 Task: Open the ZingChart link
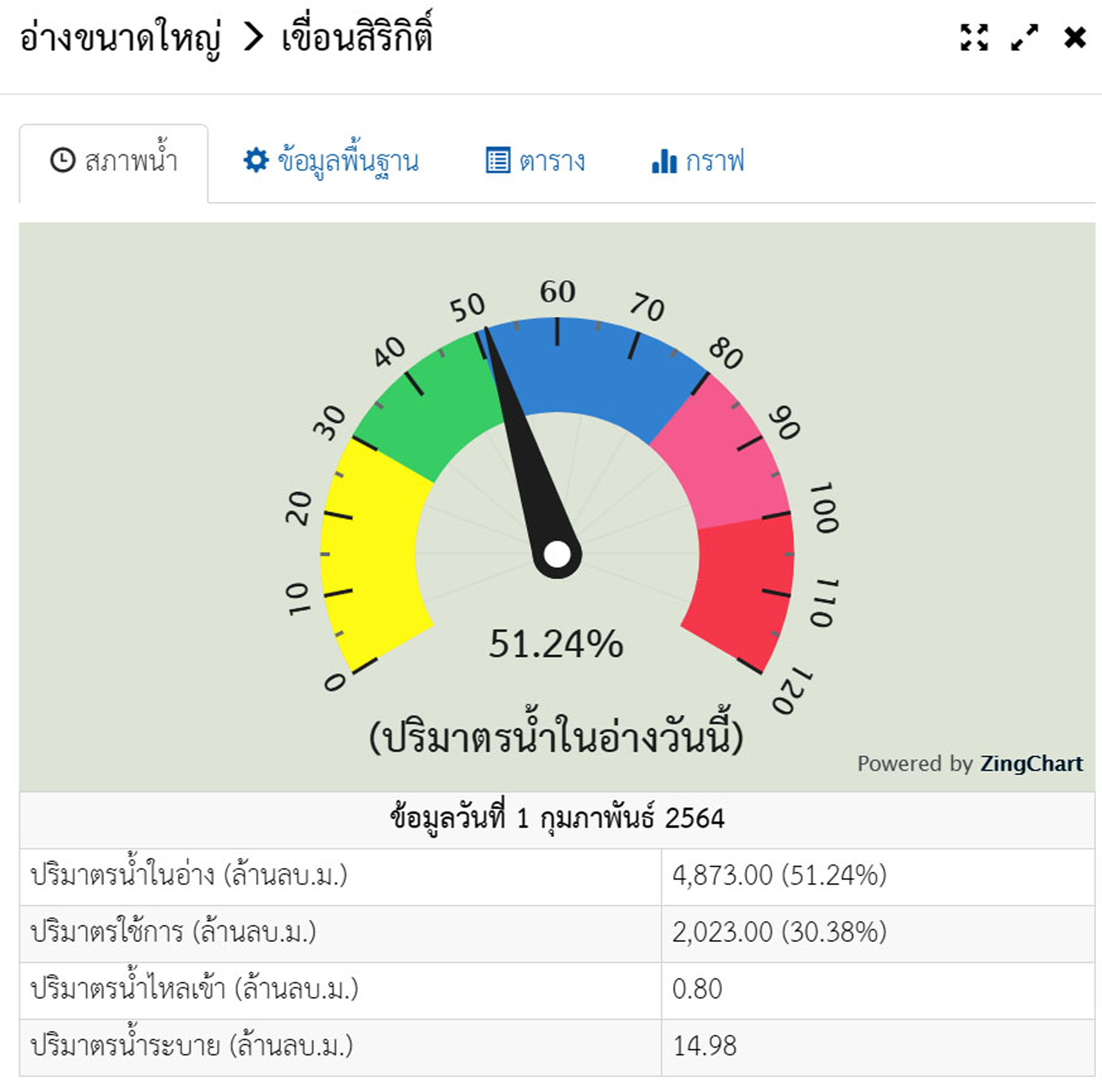tap(1031, 763)
